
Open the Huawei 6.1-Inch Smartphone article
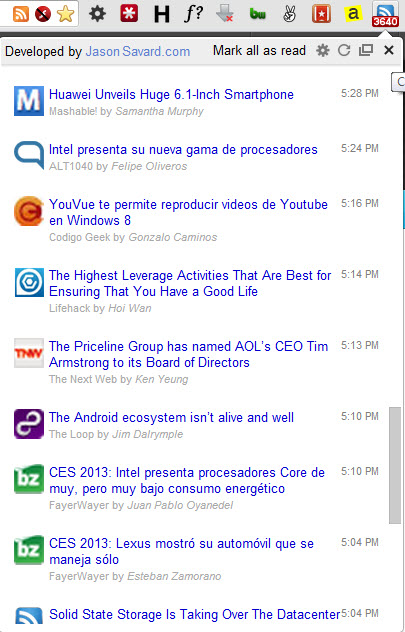[x=171, y=94]
